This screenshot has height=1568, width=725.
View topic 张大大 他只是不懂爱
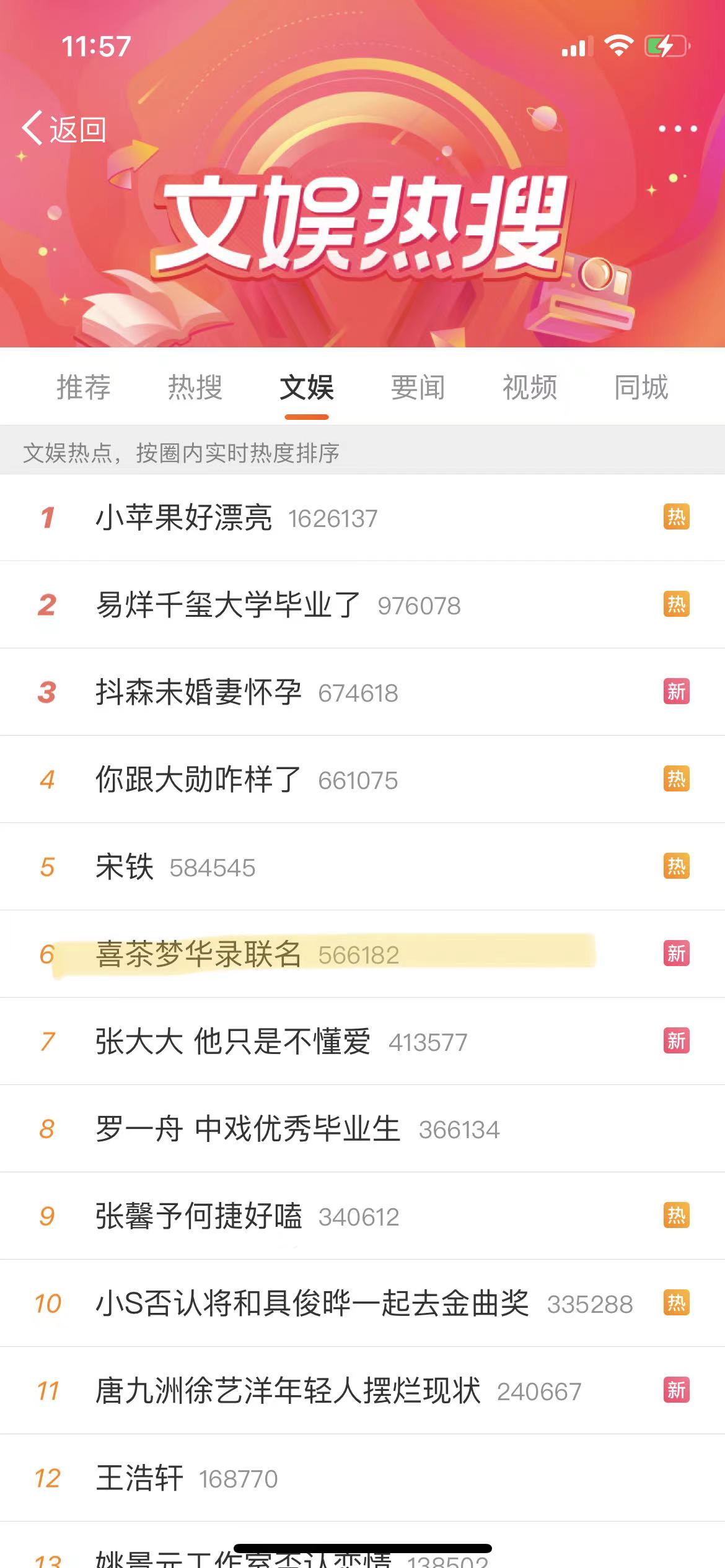[x=233, y=1042]
